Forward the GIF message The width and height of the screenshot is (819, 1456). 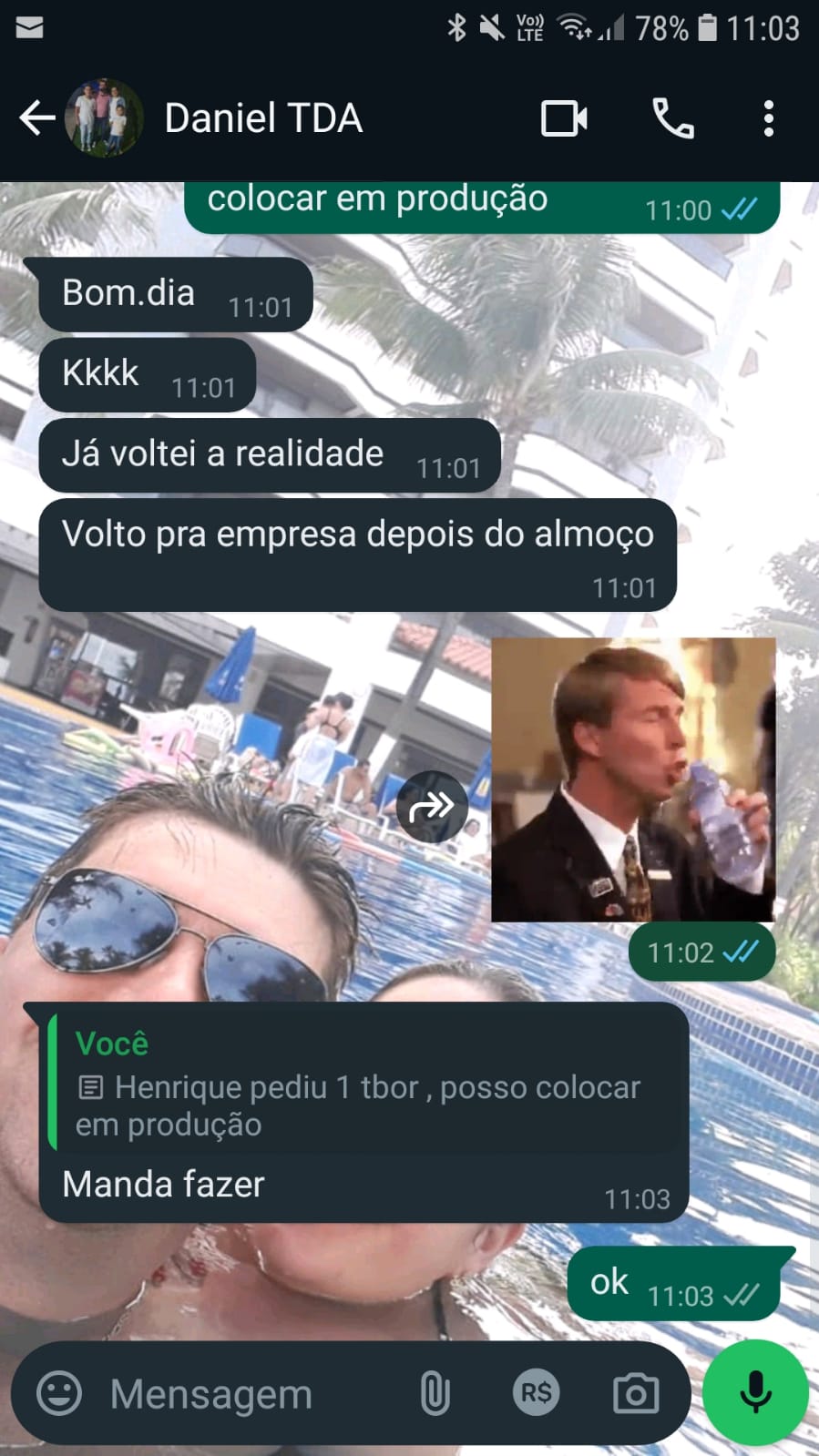(432, 806)
